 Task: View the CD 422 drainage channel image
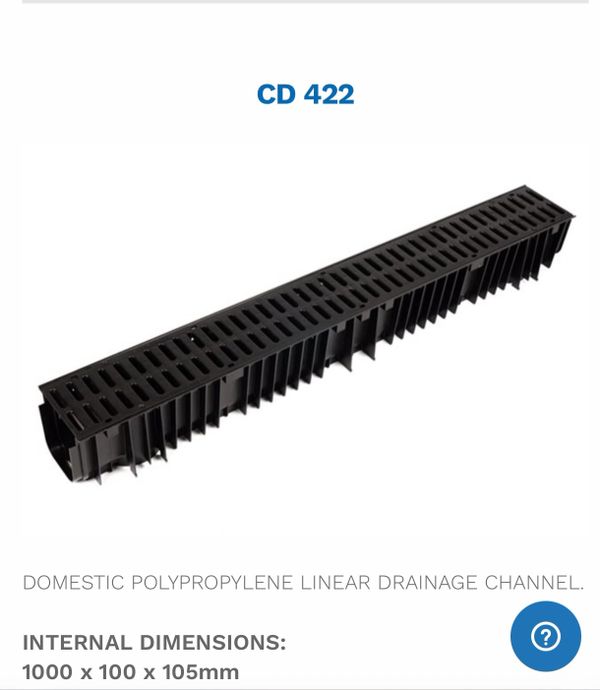pyautogui.click(x=305, y=335)
